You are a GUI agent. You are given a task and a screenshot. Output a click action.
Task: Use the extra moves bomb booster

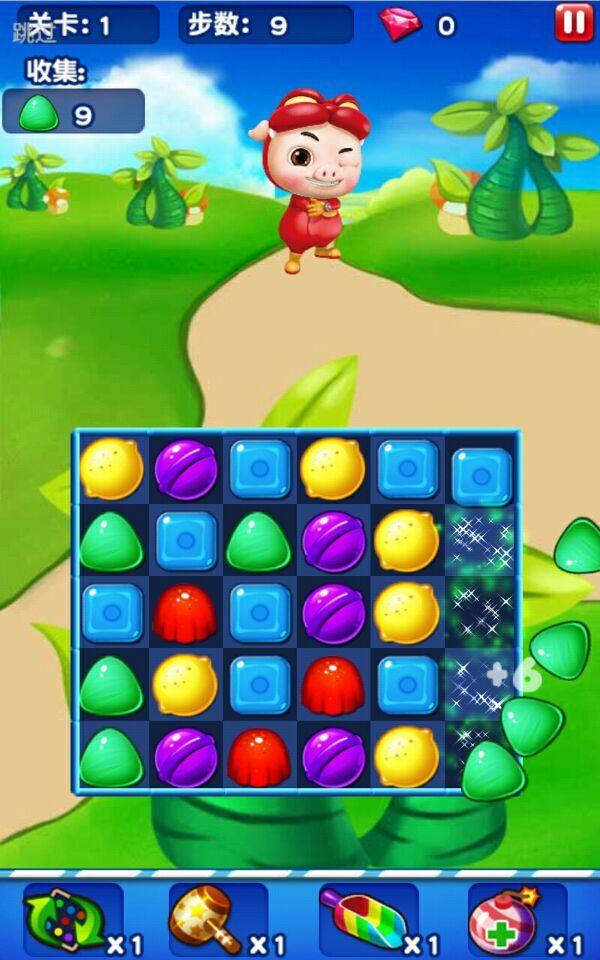505,917
